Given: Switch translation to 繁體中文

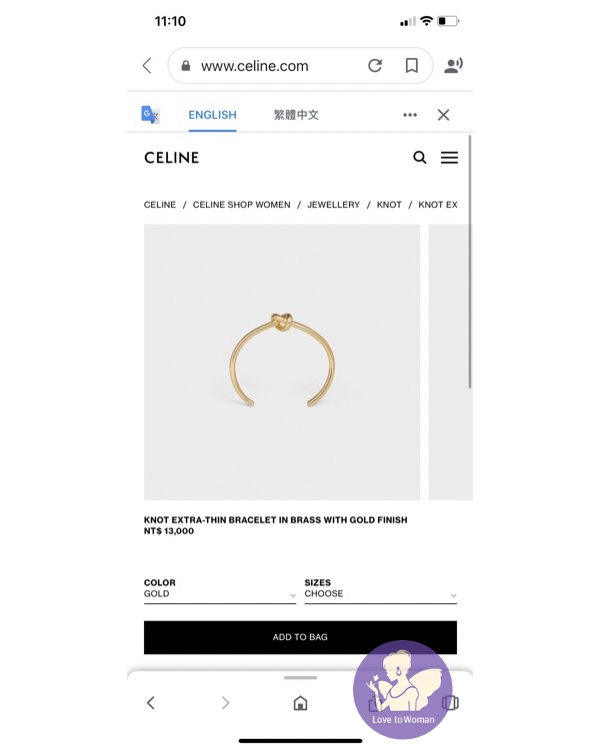Looking at the screenshot, I should tap(296, 115).
